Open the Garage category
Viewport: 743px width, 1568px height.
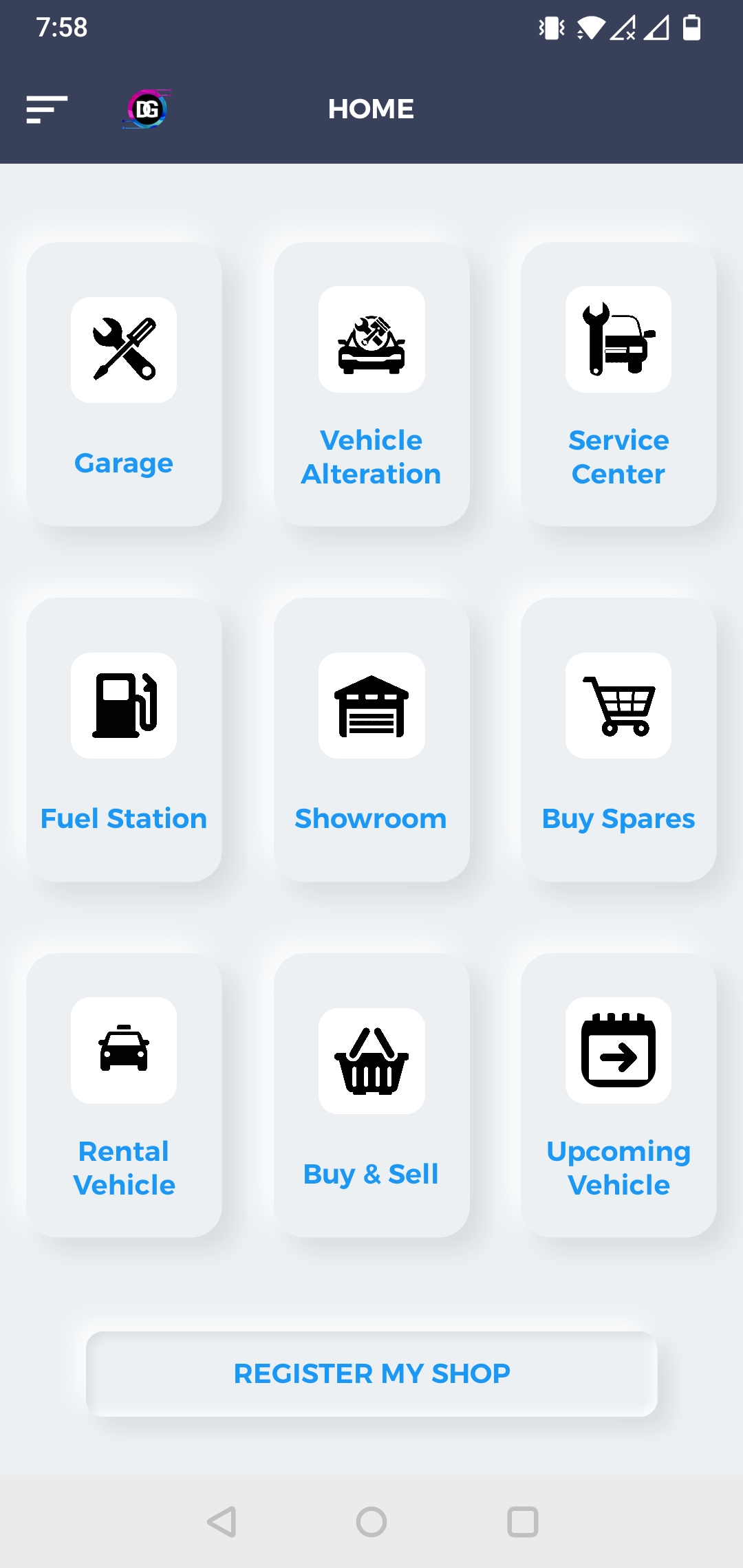pyautogui.click(x=124, y=384)
